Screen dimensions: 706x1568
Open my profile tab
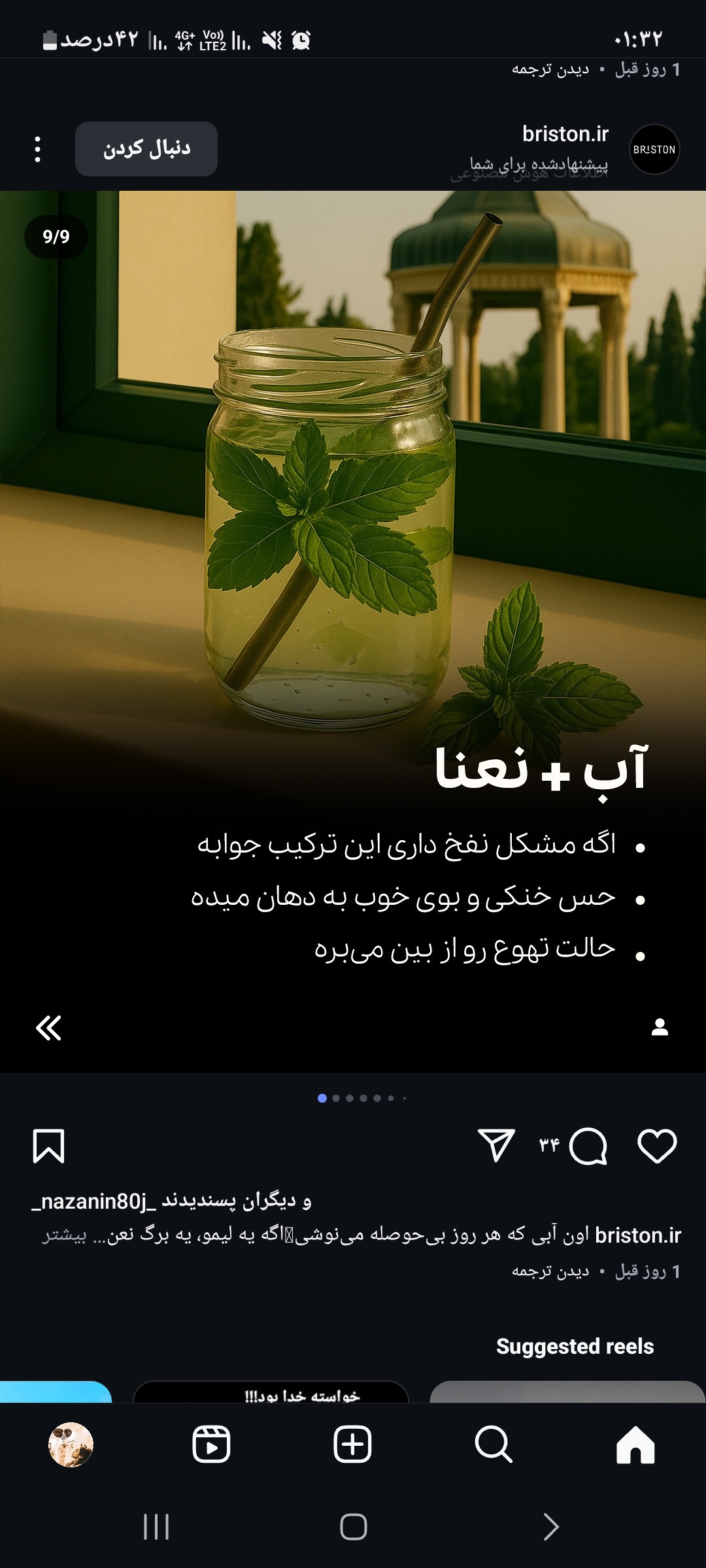pos(71,1444)
